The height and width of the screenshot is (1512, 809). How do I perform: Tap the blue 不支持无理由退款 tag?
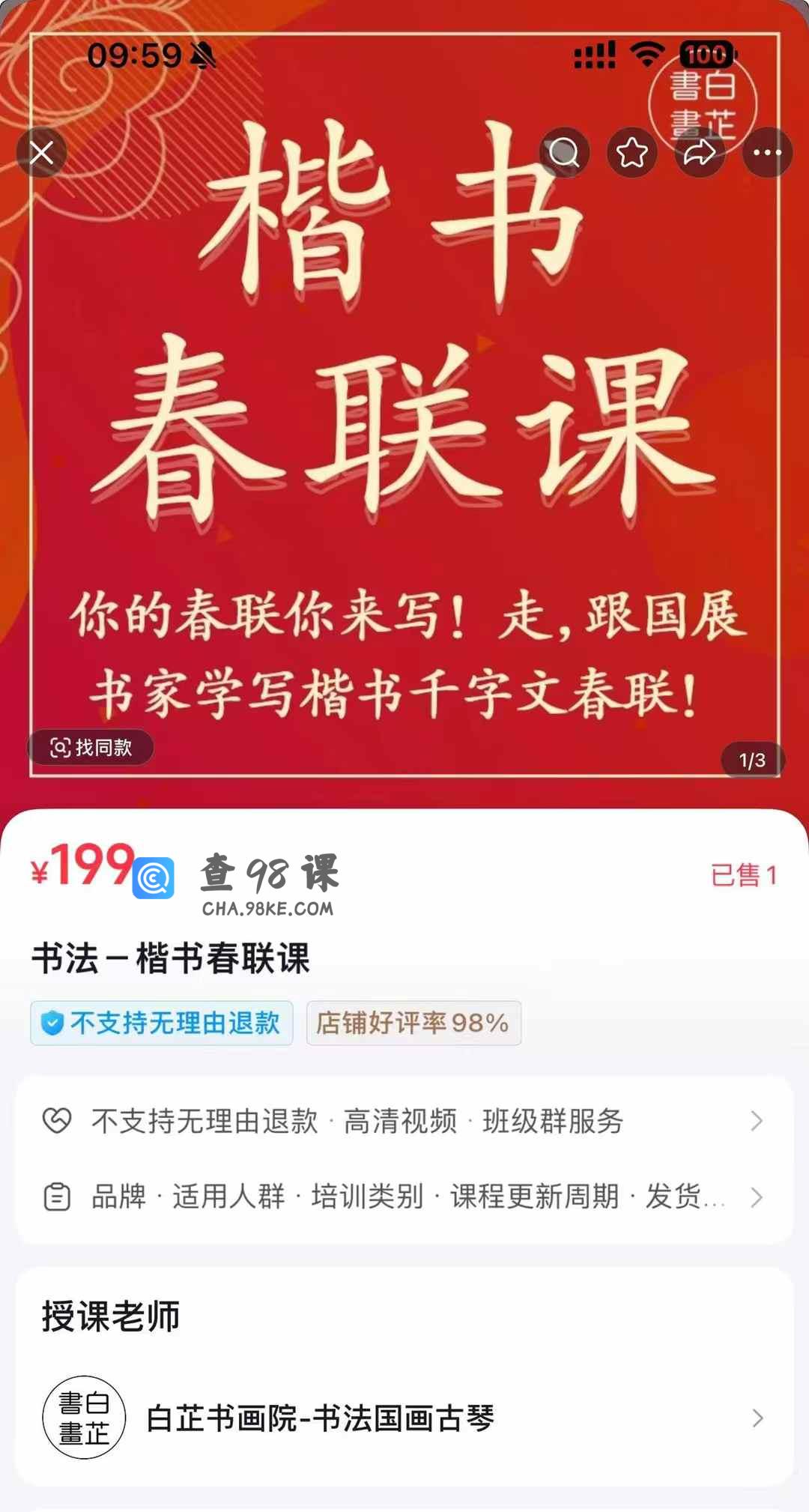[x=162, y=1023]
